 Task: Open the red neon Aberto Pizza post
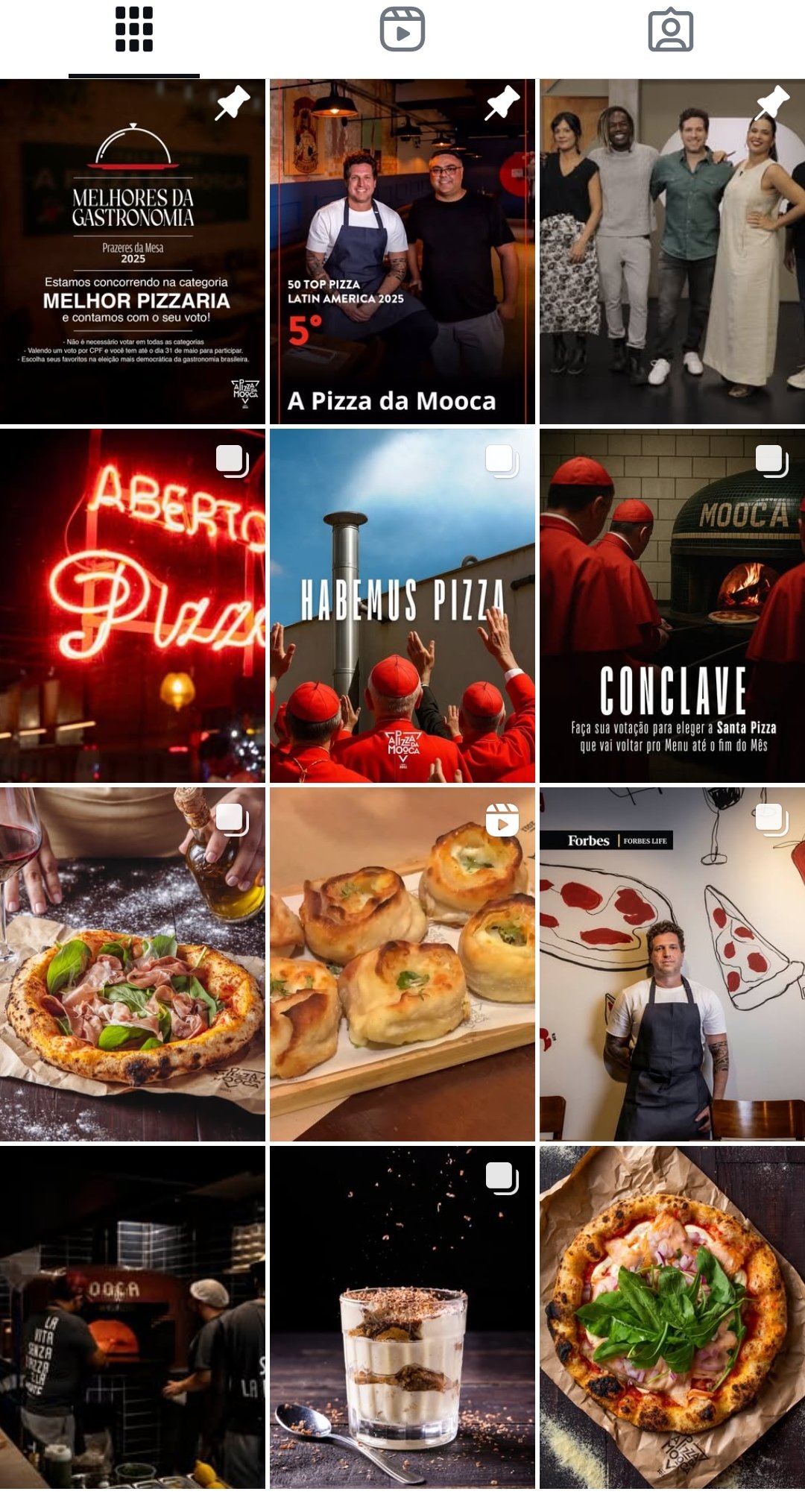[133, 605]
